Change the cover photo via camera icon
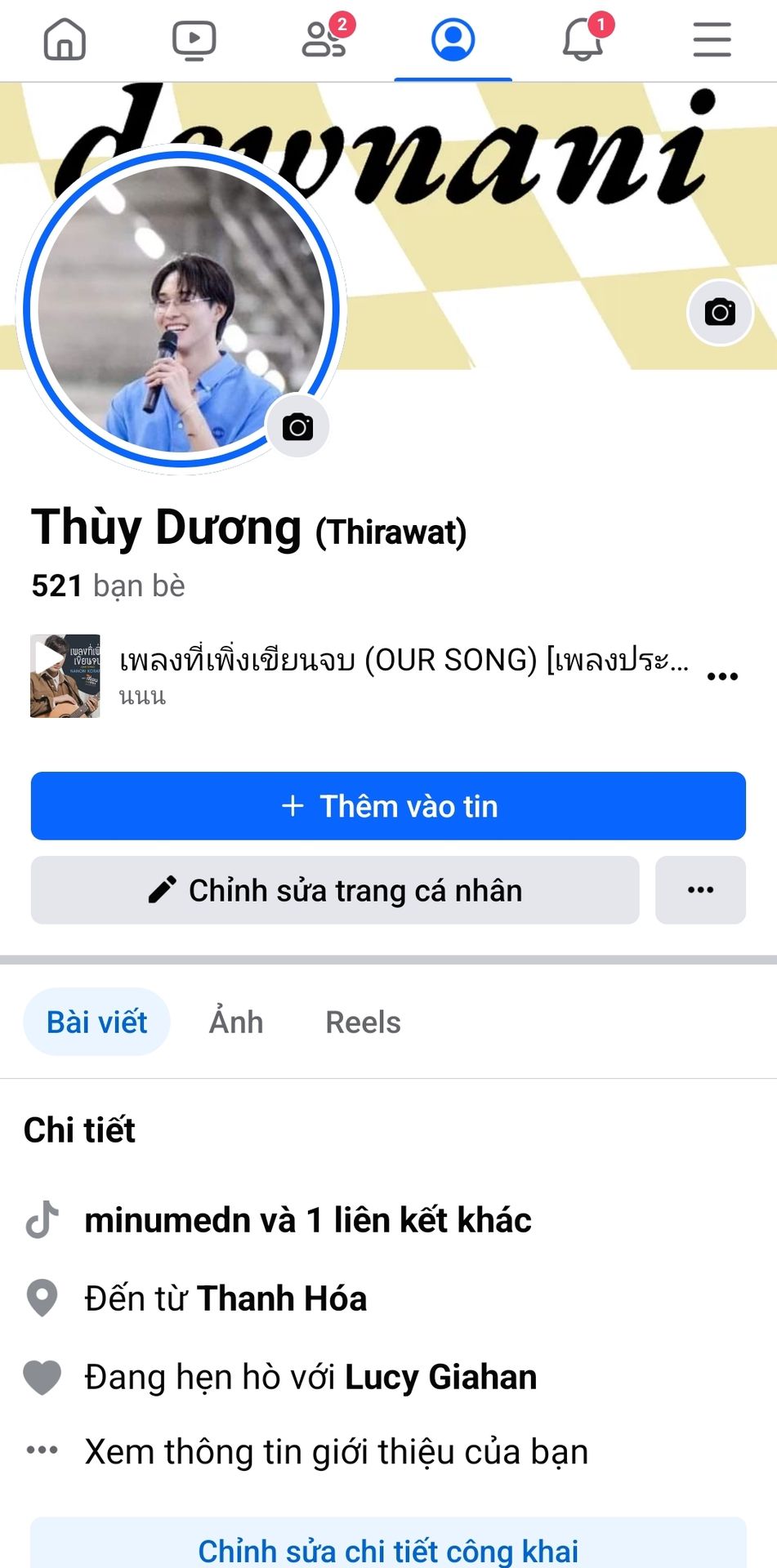Image resolution: width=777 pixels, height=1568 pixels. [720, 312]
